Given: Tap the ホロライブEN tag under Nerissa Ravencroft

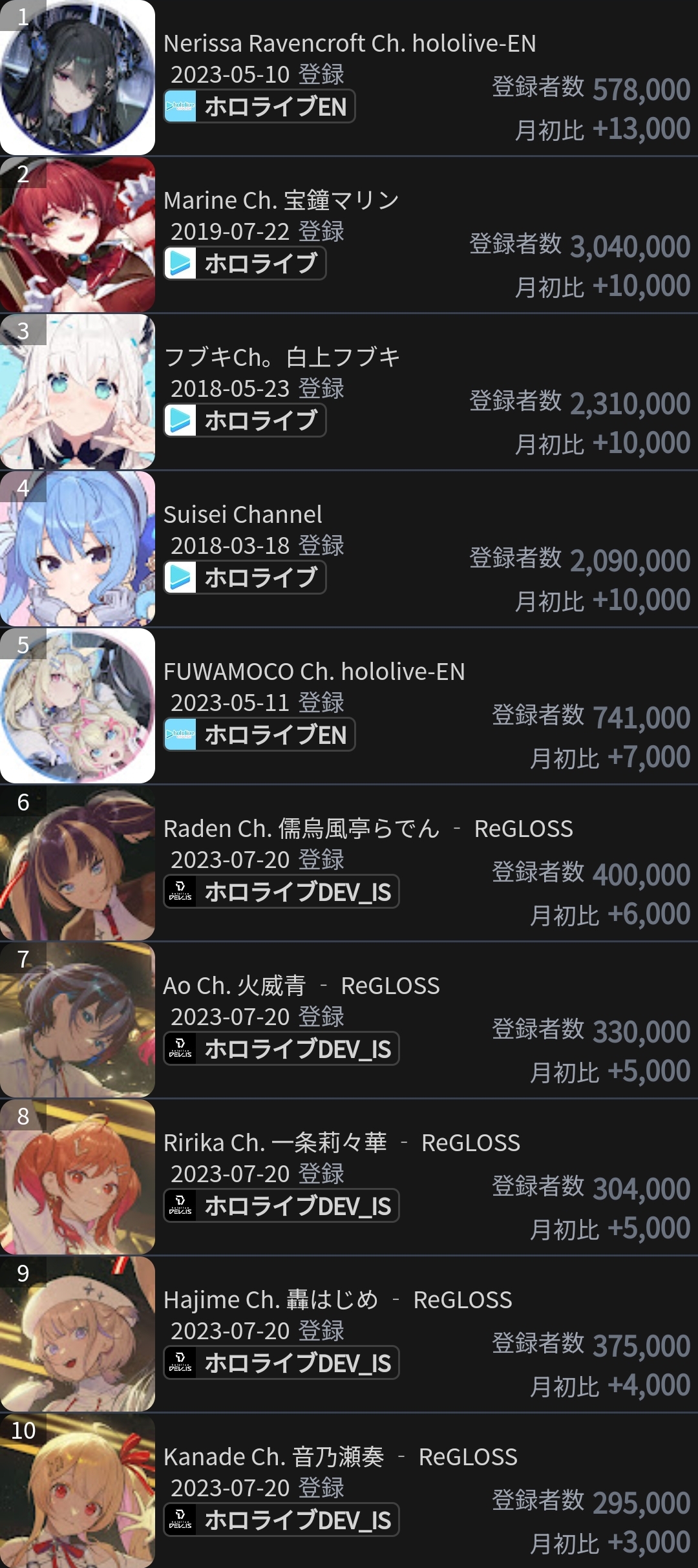Looking at the screenshot, I should pos(259,106).
